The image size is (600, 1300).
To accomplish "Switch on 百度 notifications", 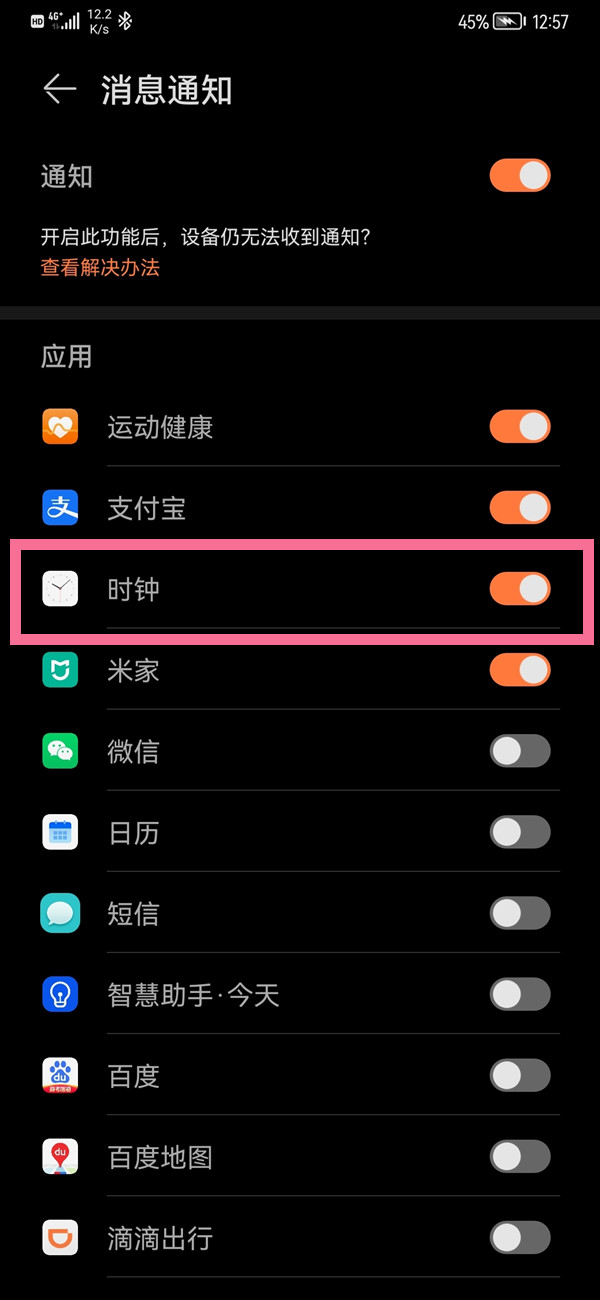I will pyautogui.click(x=520, y=1076).
